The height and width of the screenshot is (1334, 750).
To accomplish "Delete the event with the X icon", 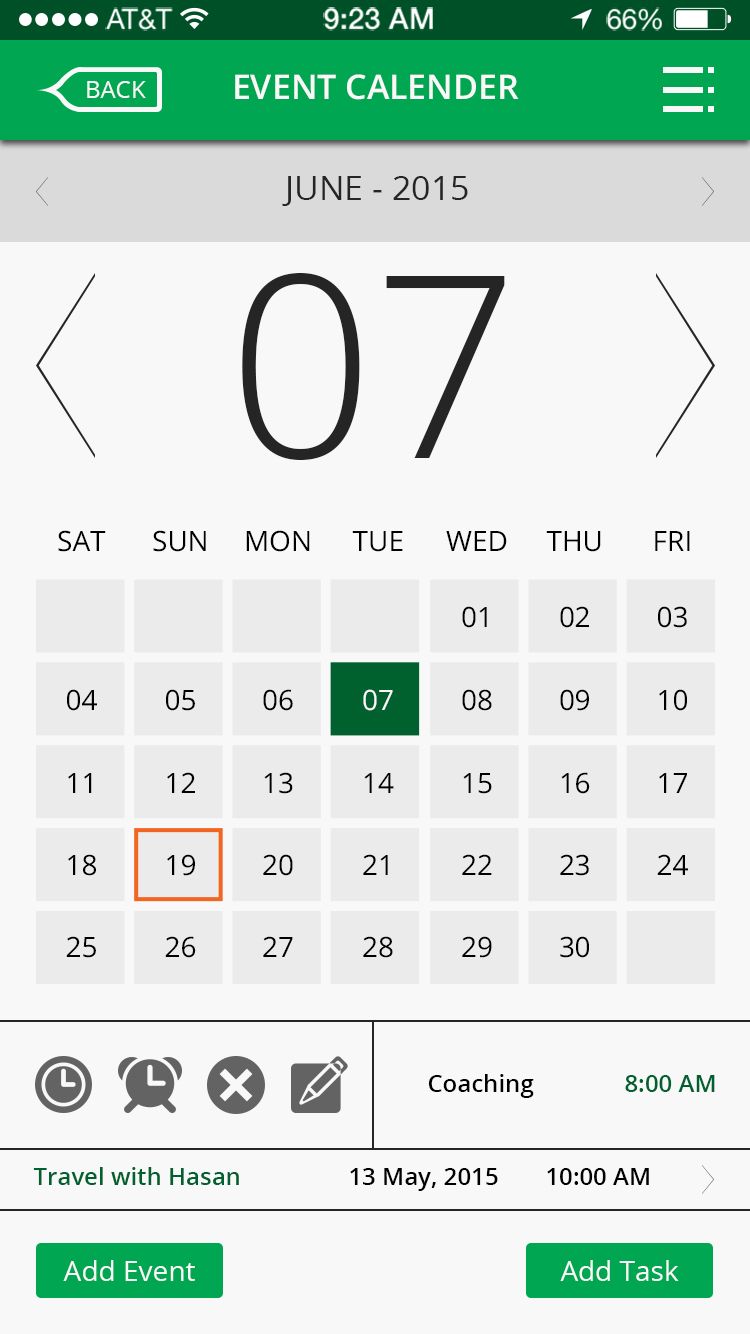I will [x=236, y=1085].
